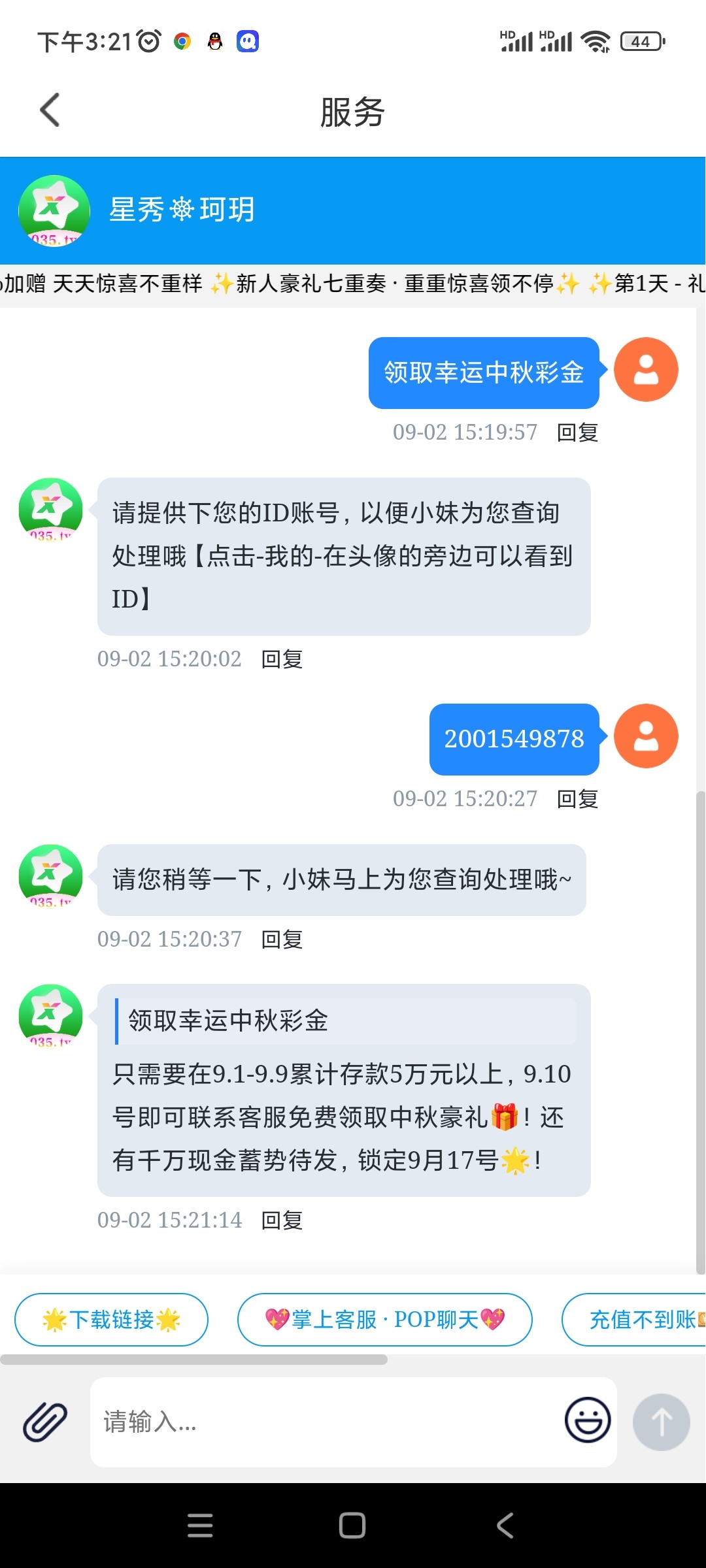706x1568 pixels.
Task: Tap 回复 under the 领取幸运中秋彩金 message at 15:19:57
Action: point(577,433)
